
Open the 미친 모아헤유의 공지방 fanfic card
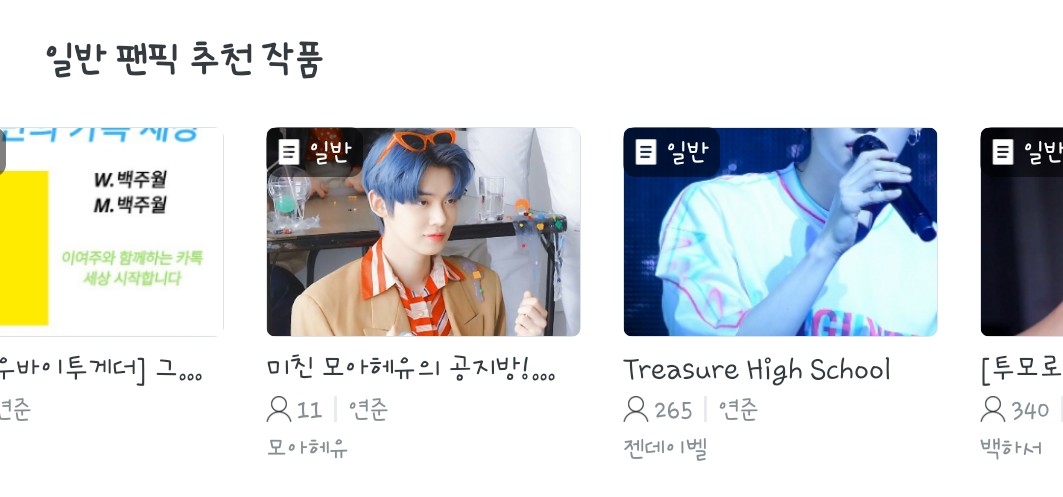(x=423, y=232)
